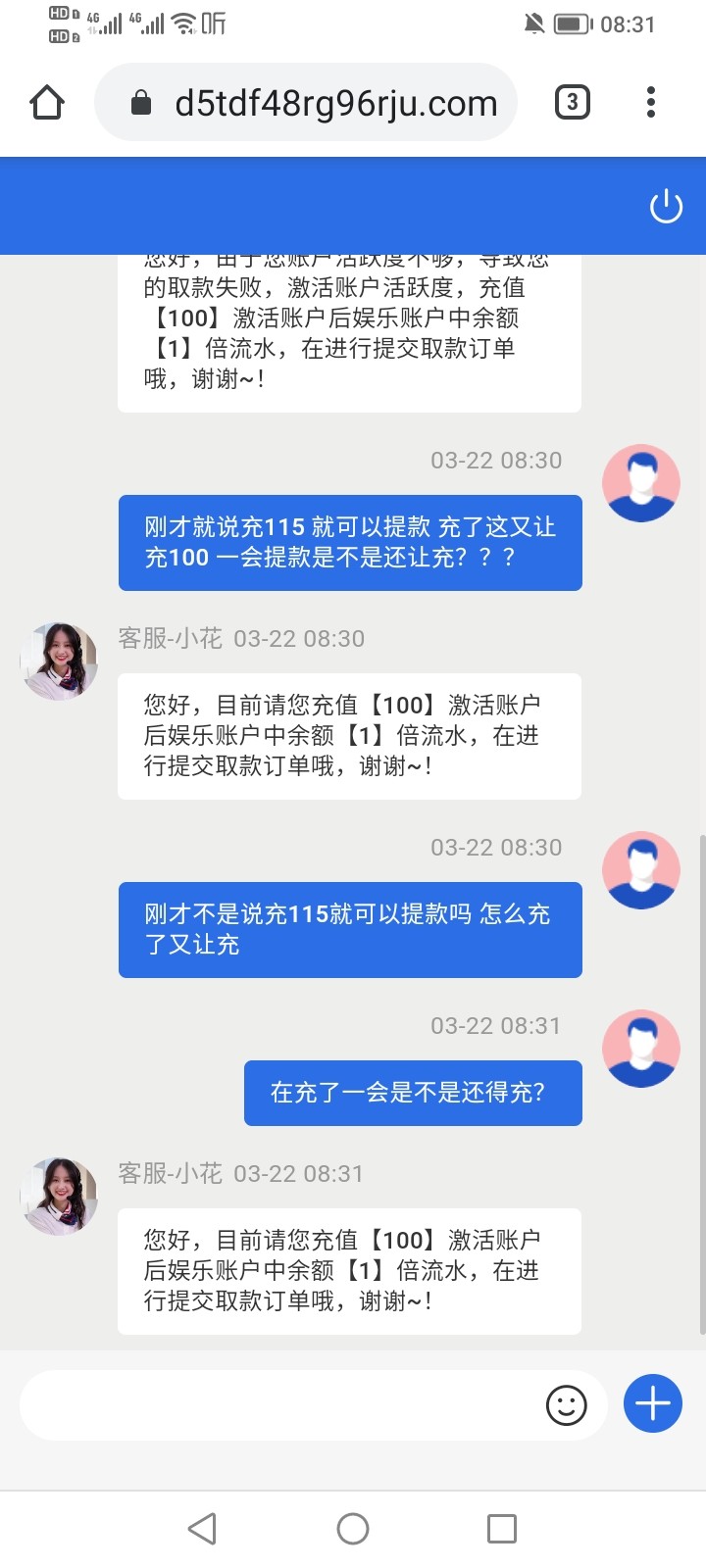Focus the chat message input field

[x=279, y=1405]
